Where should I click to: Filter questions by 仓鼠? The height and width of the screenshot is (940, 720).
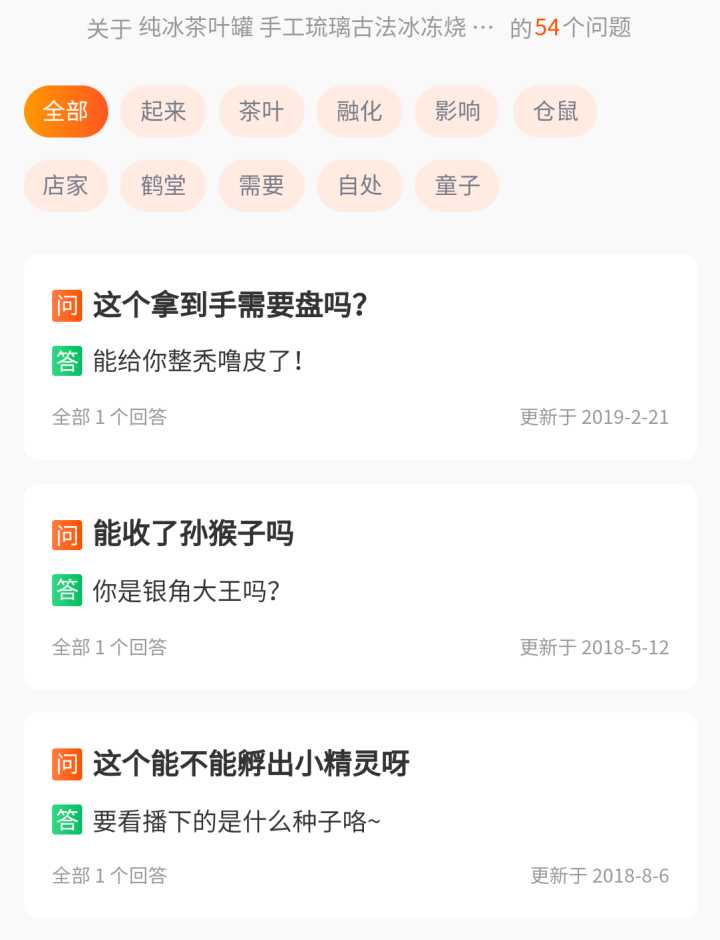(555, 111)
